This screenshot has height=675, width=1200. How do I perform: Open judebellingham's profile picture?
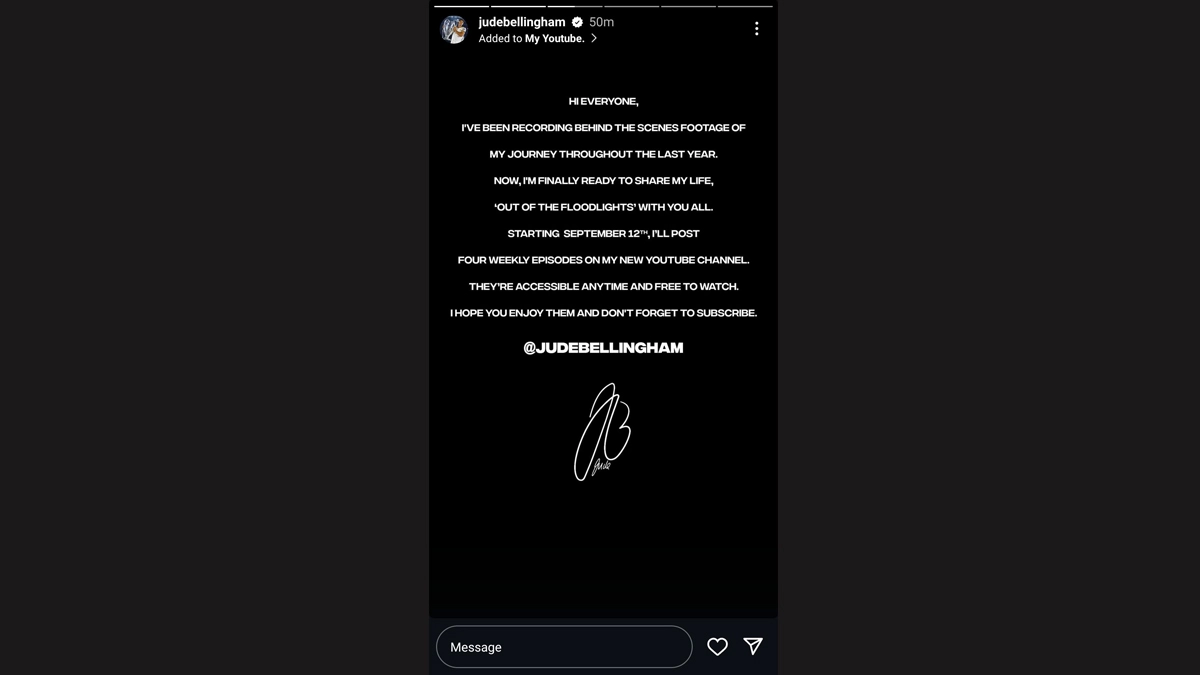pos(454,30)
